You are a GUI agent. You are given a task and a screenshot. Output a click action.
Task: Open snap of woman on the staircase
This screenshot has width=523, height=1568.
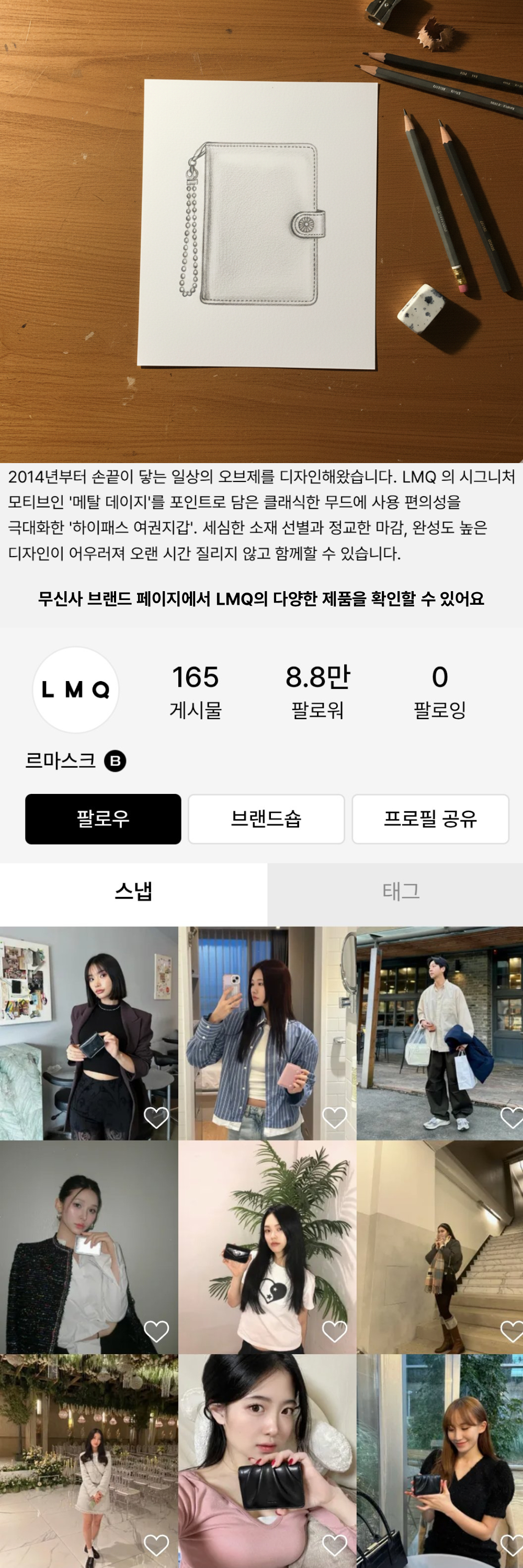440,1247
